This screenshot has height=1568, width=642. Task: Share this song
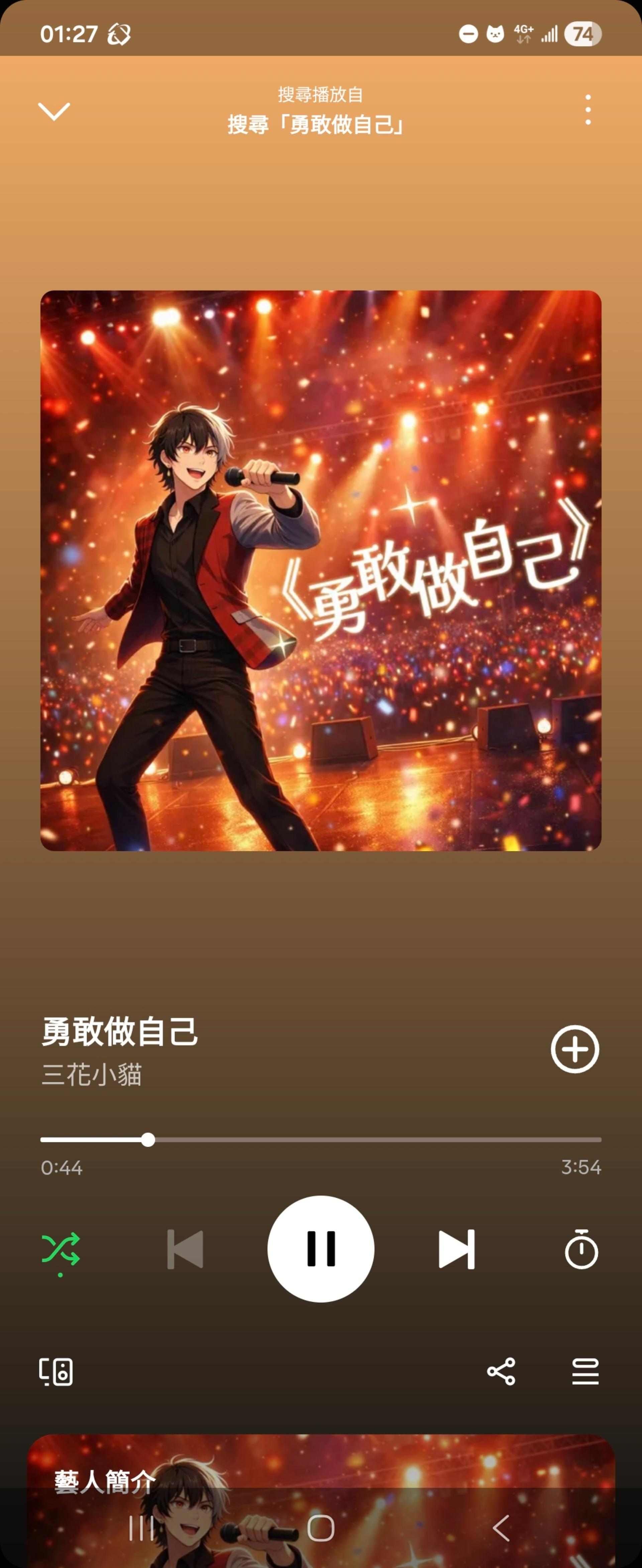501,1372
